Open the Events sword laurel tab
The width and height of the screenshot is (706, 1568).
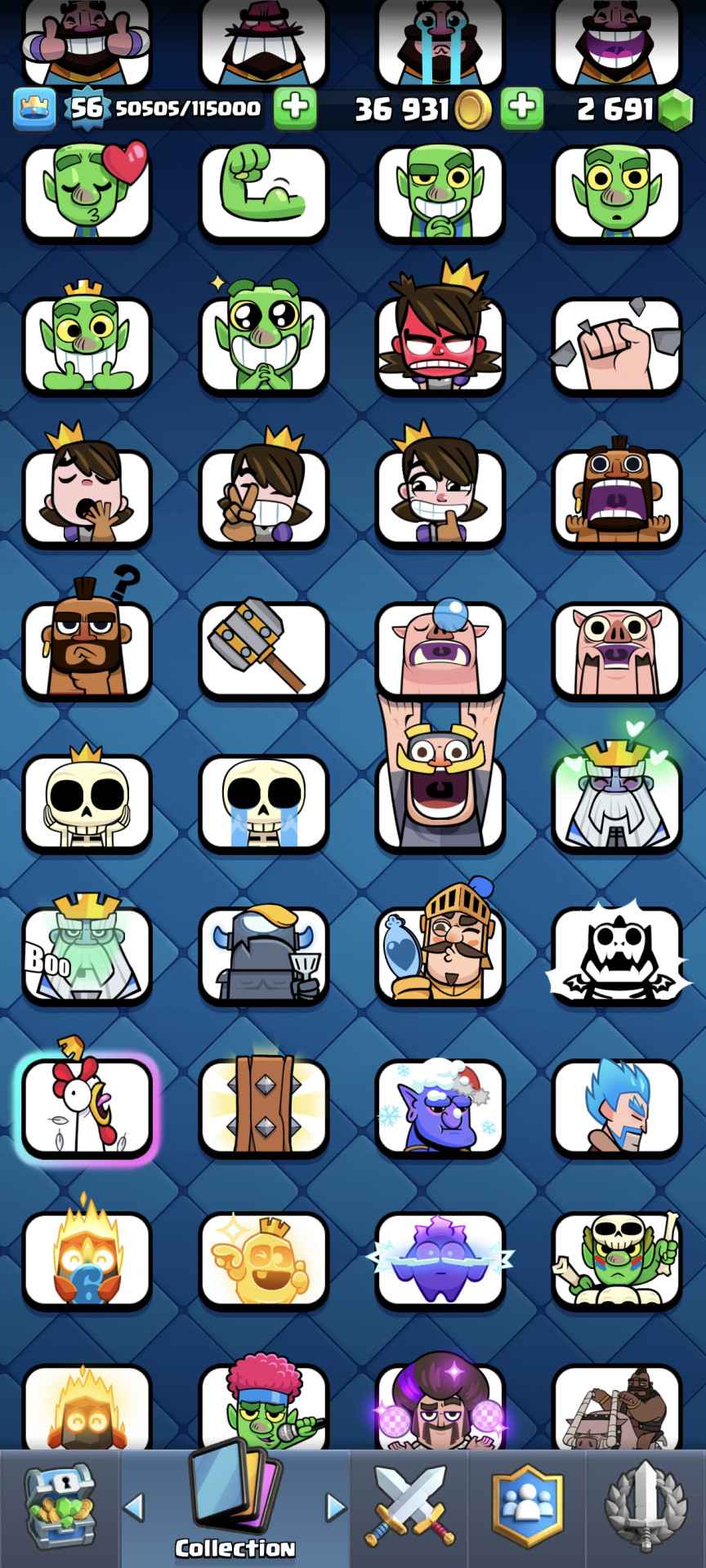pos(646,1508)
